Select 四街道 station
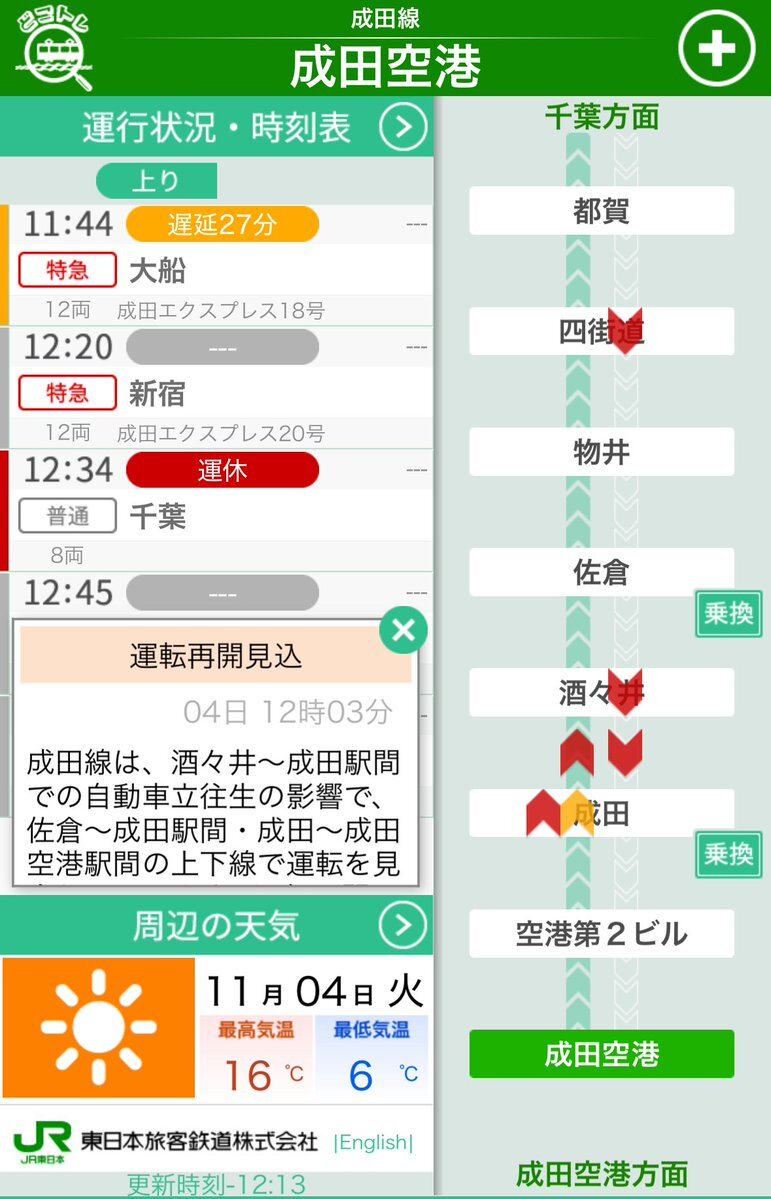The height and width of the screenshot is (1199, 771). pos(601,331)
